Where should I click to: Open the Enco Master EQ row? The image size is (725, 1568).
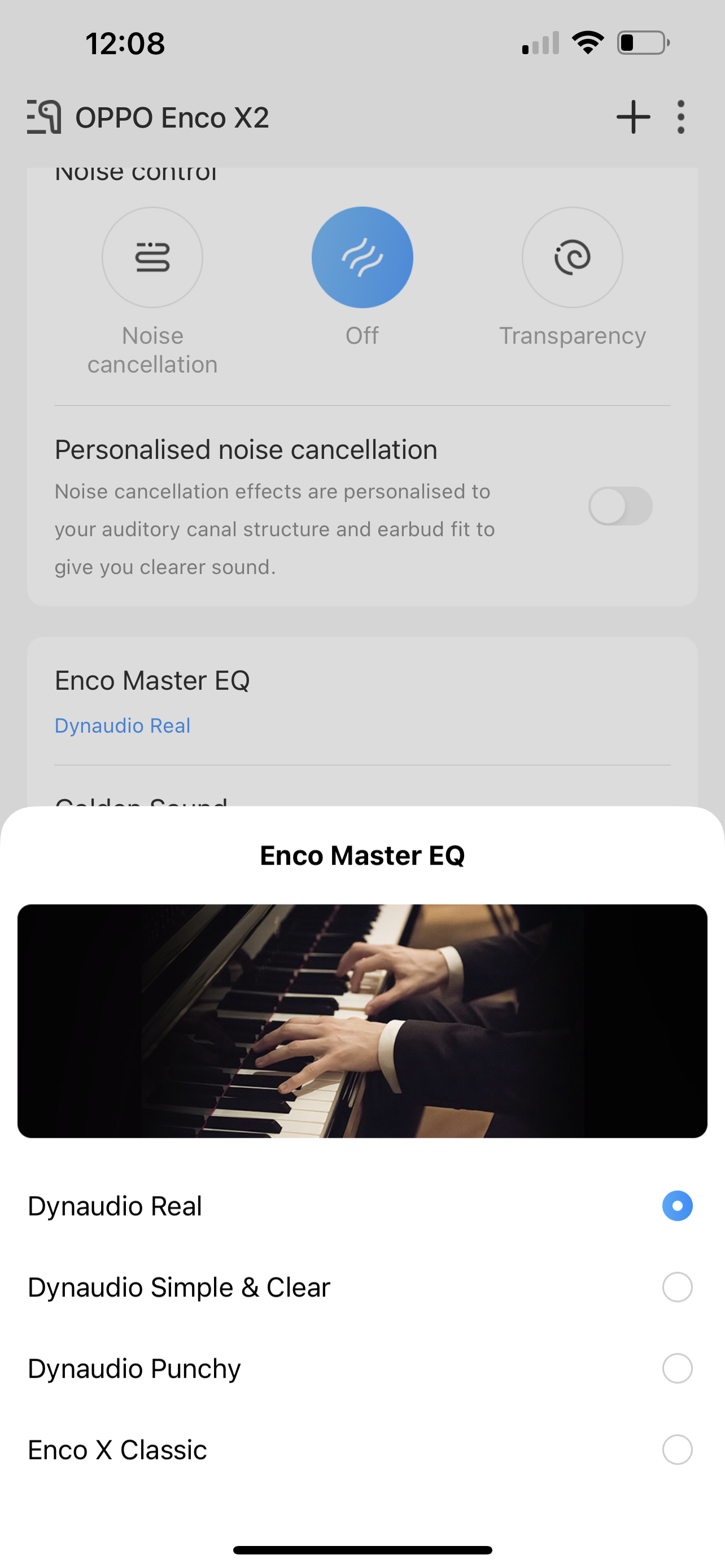point(362,701)
